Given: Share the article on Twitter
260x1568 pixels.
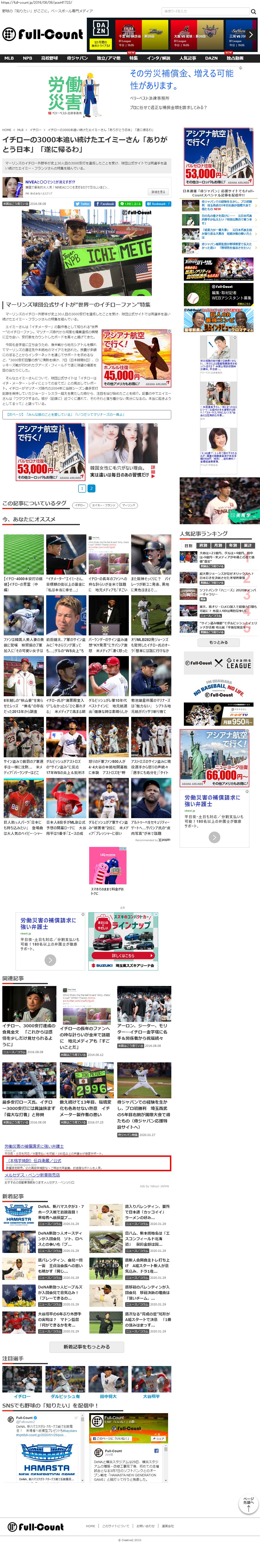Looking at the screenshot, I should [x=83, y=204].
